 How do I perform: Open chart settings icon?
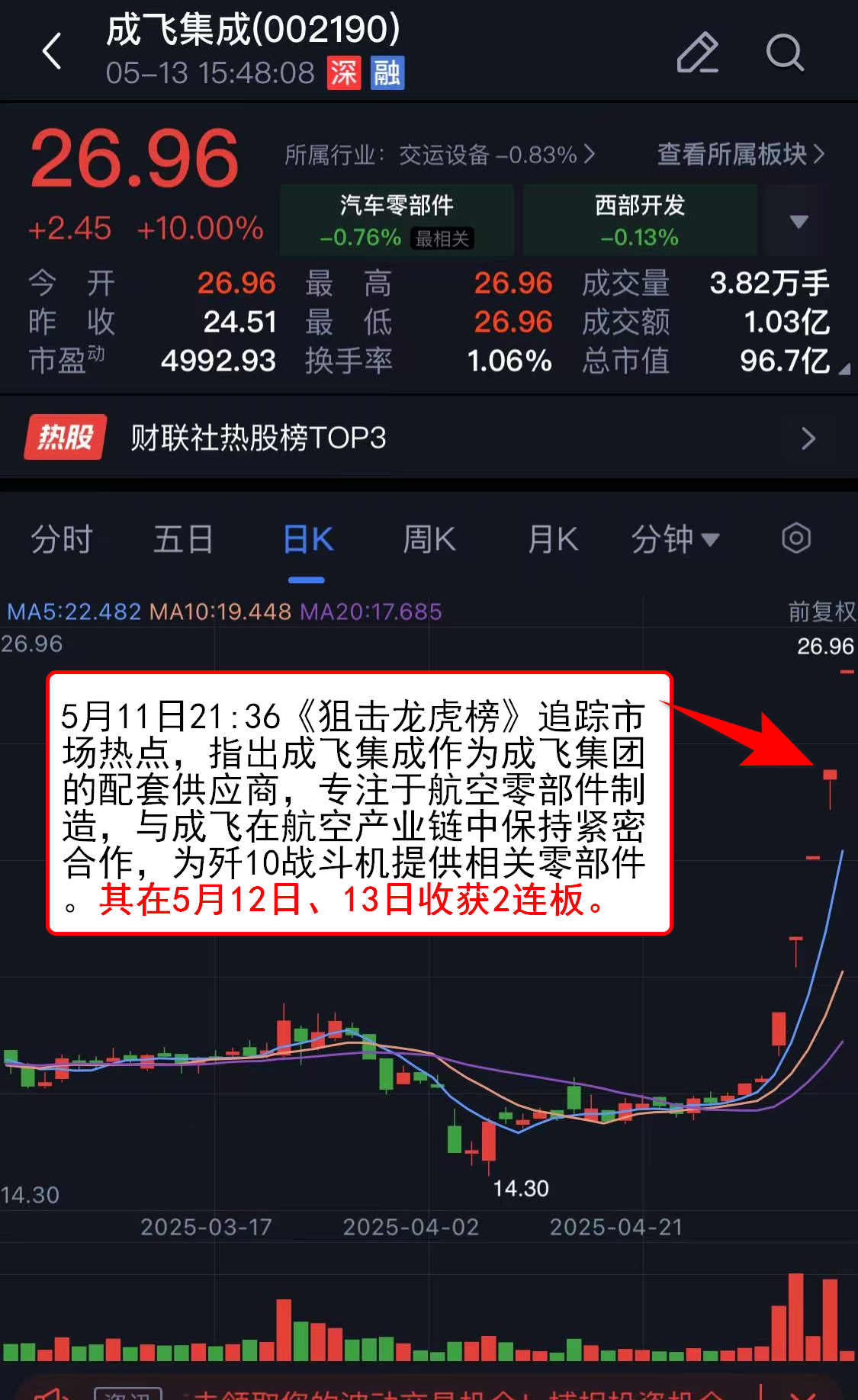click(x=796, y=538)
